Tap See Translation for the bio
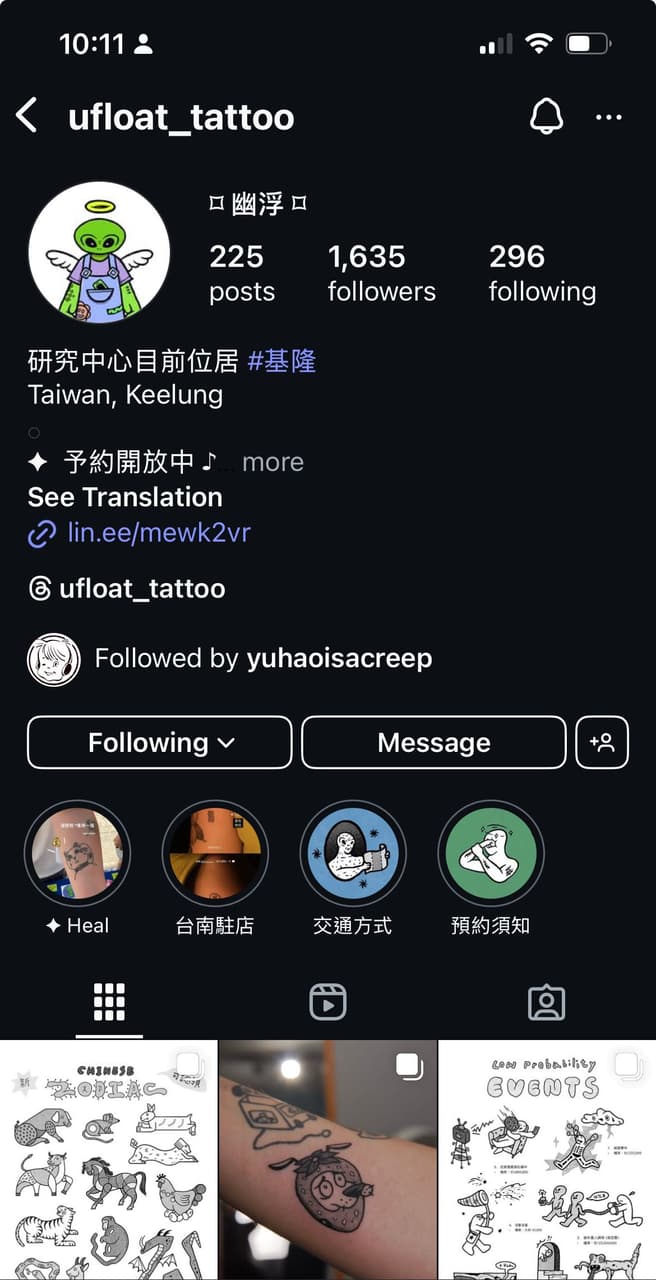Image resolution: width=656 pixels, height=1280 pixels. click(x=125, y=497)
